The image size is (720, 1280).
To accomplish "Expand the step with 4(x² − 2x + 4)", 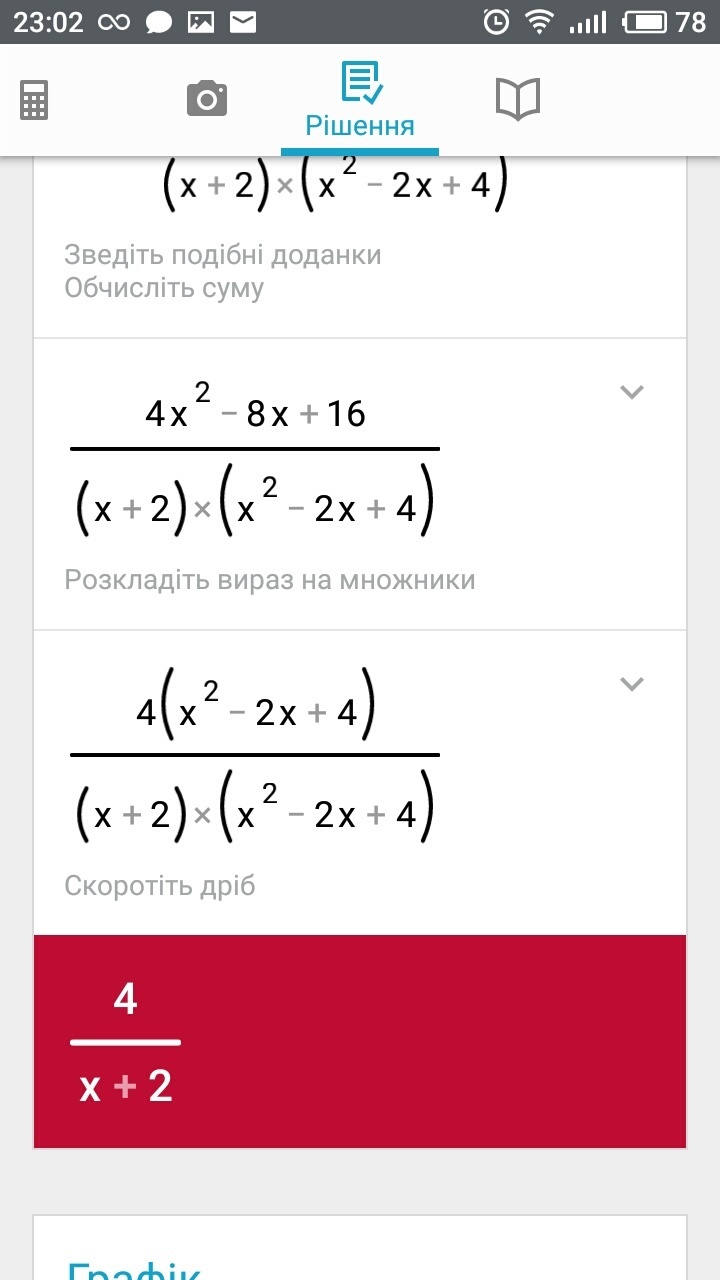I will click(x=631, y=684).
